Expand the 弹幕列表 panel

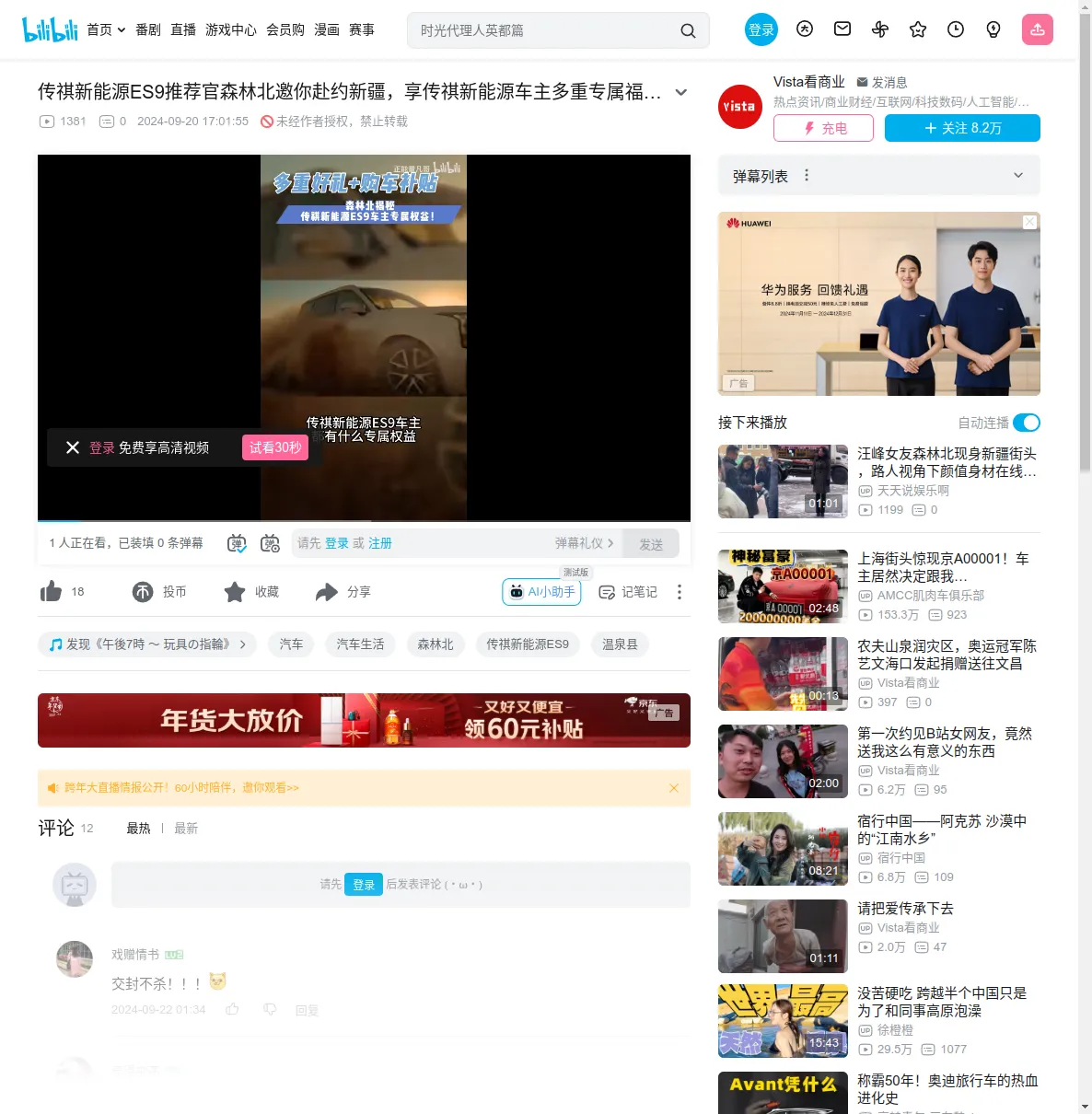(1017, 175)
